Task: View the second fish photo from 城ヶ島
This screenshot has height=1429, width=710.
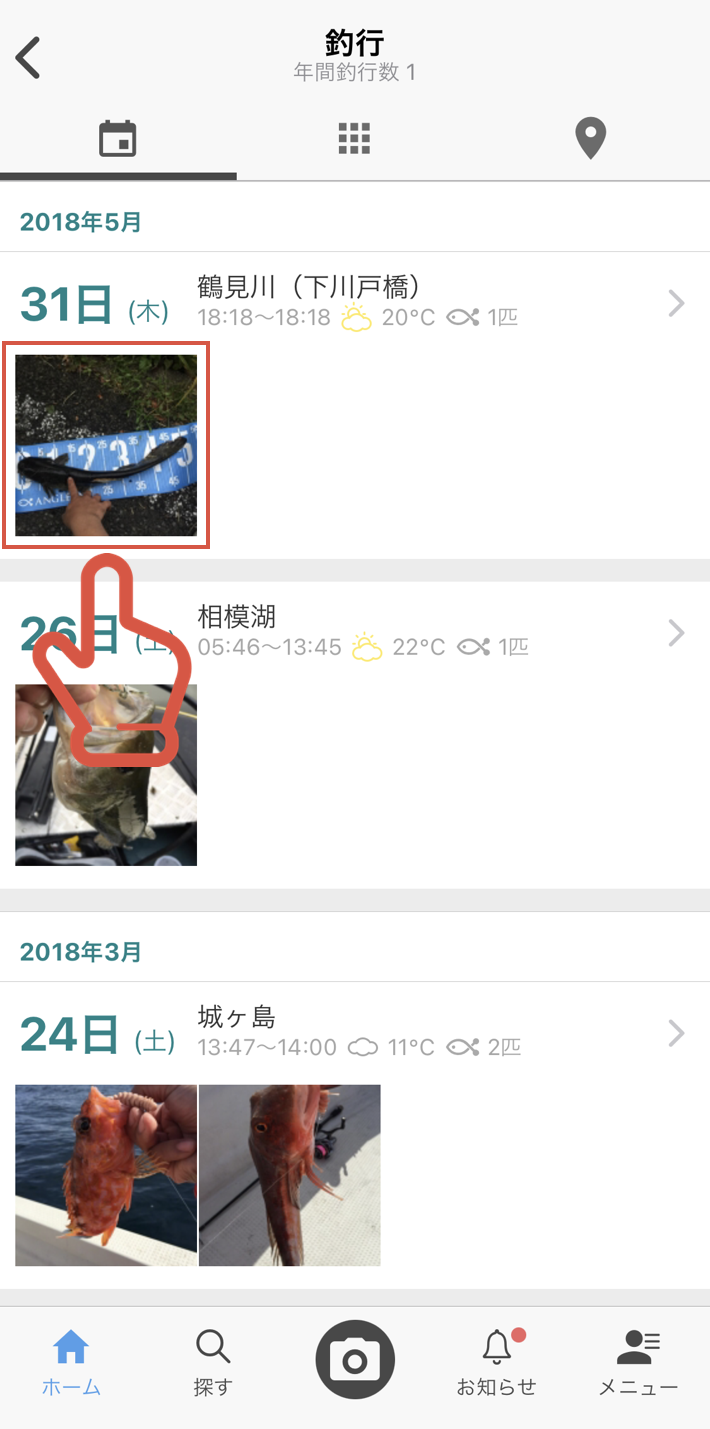Action: tap(290, 1175)
